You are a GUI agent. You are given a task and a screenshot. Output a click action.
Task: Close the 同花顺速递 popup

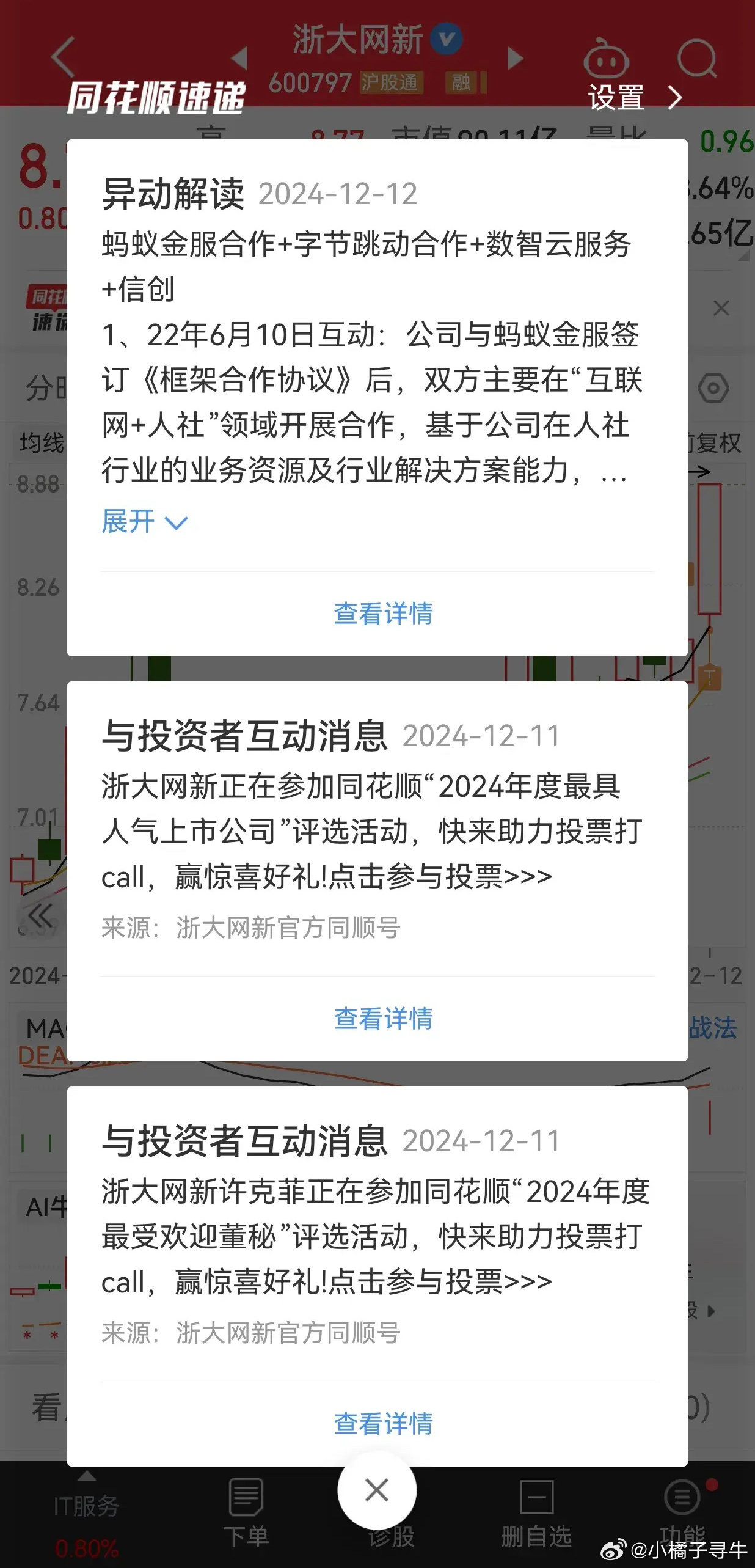click(377, 1490)
